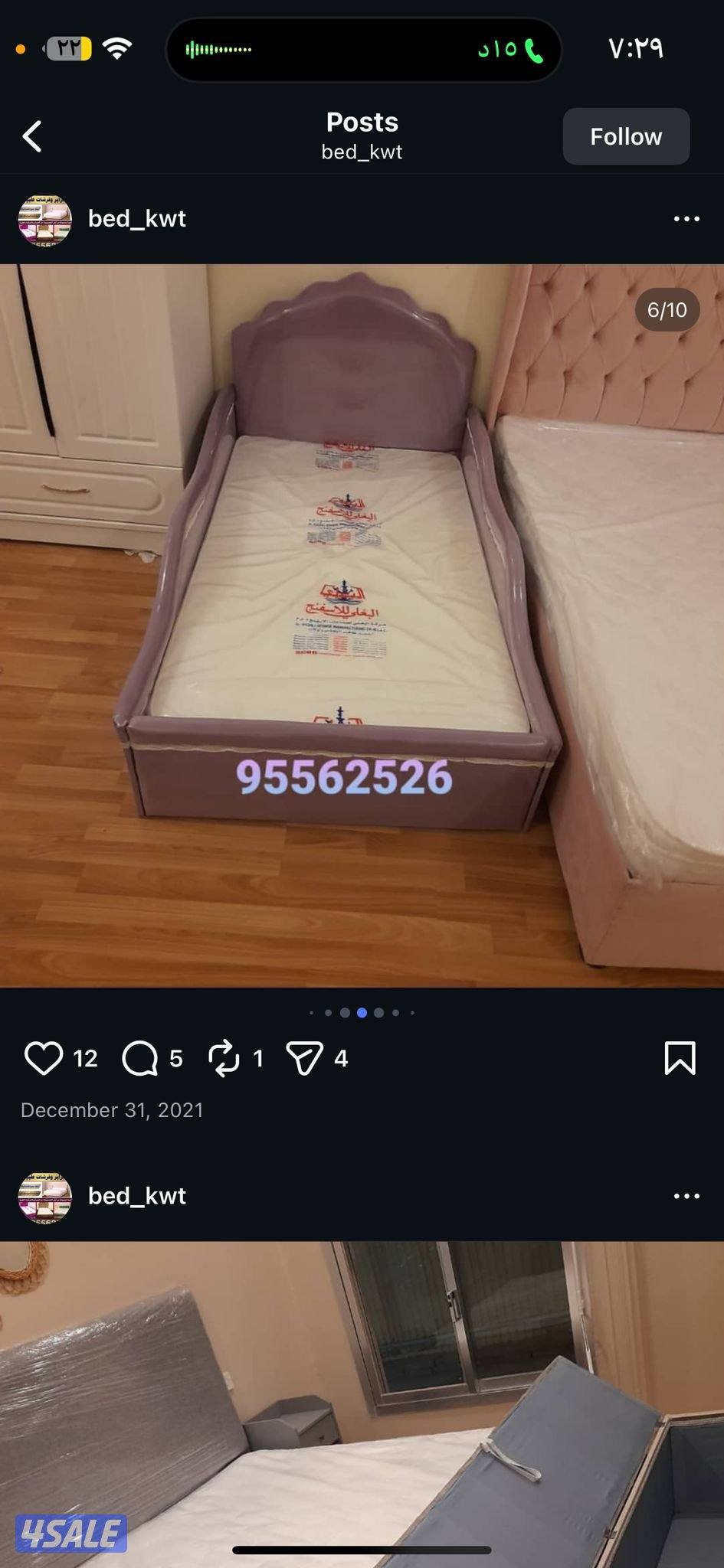Tap bed_kwt profile picture on second post
The height and width of the screenshot is (1568, 724).
[44, 1195]
